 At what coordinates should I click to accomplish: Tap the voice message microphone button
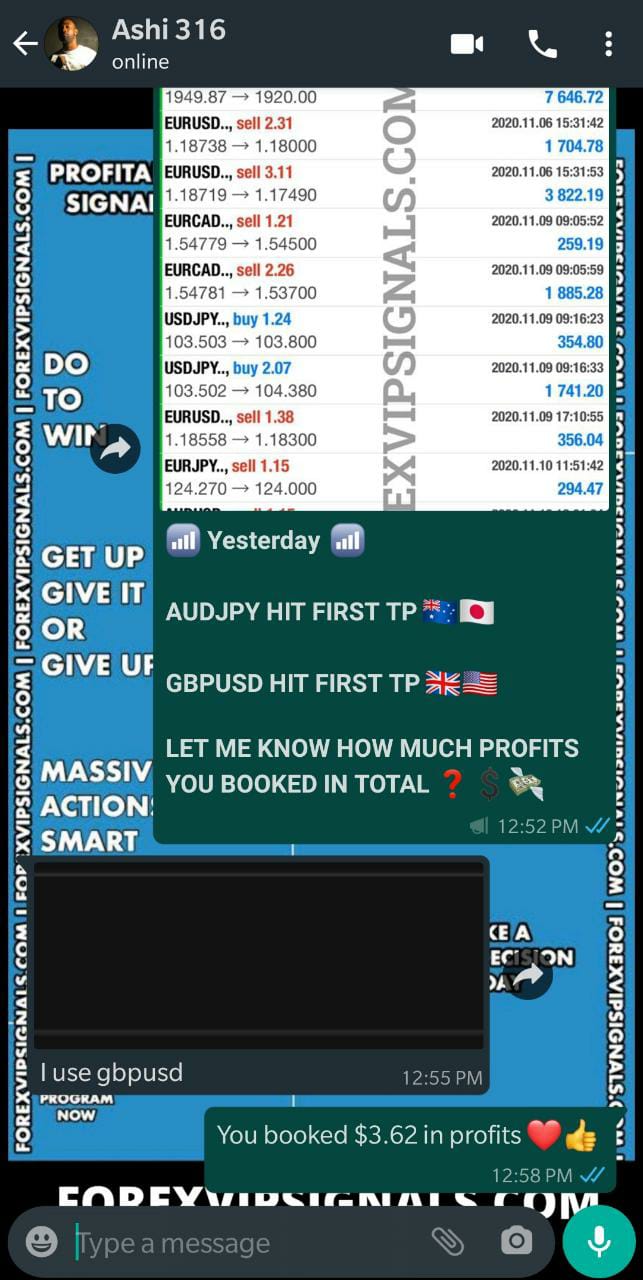pyautogui.click(x=599, y=1242)
